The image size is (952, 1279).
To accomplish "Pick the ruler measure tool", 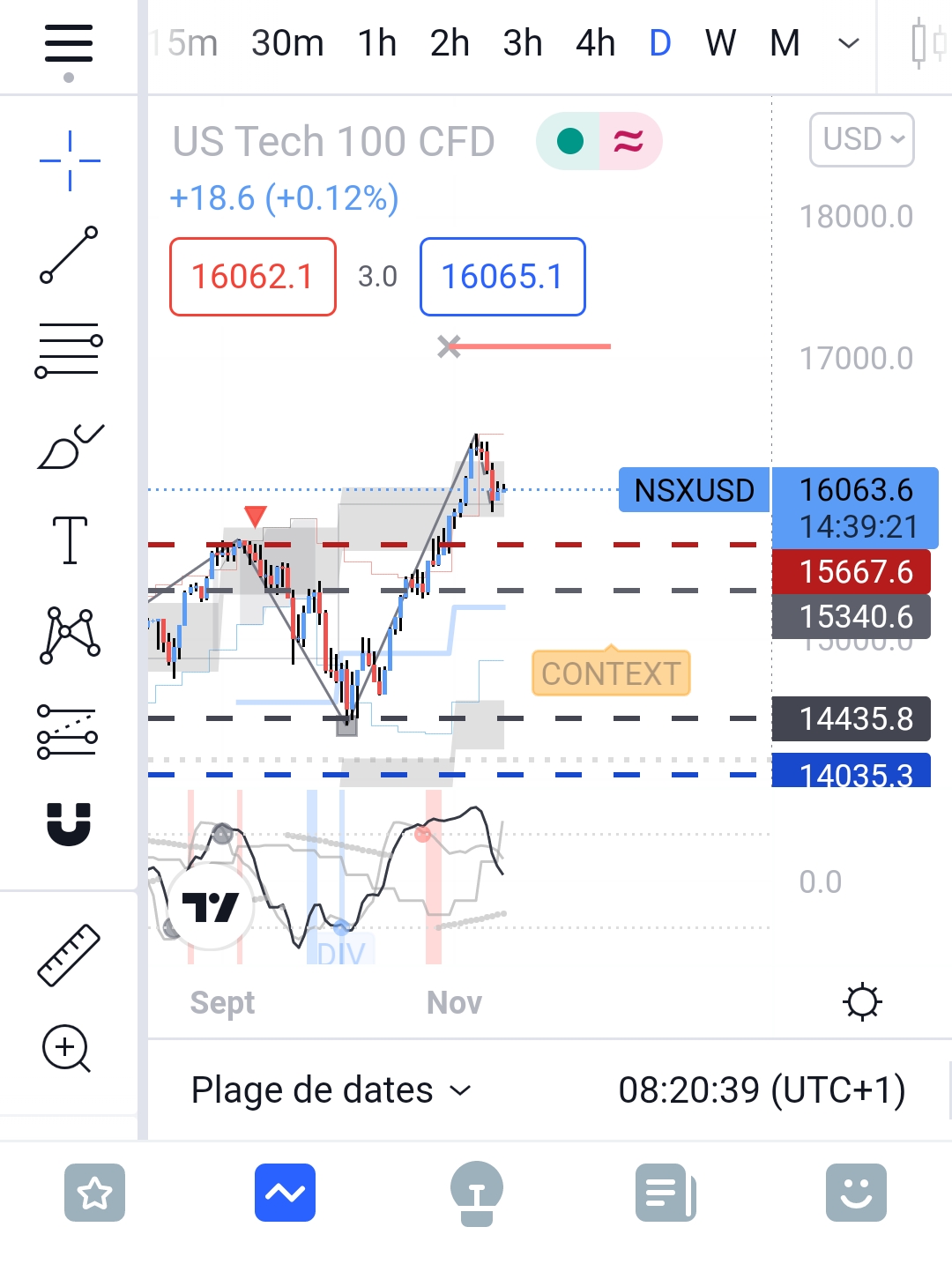I will click(x=69, y=955).
